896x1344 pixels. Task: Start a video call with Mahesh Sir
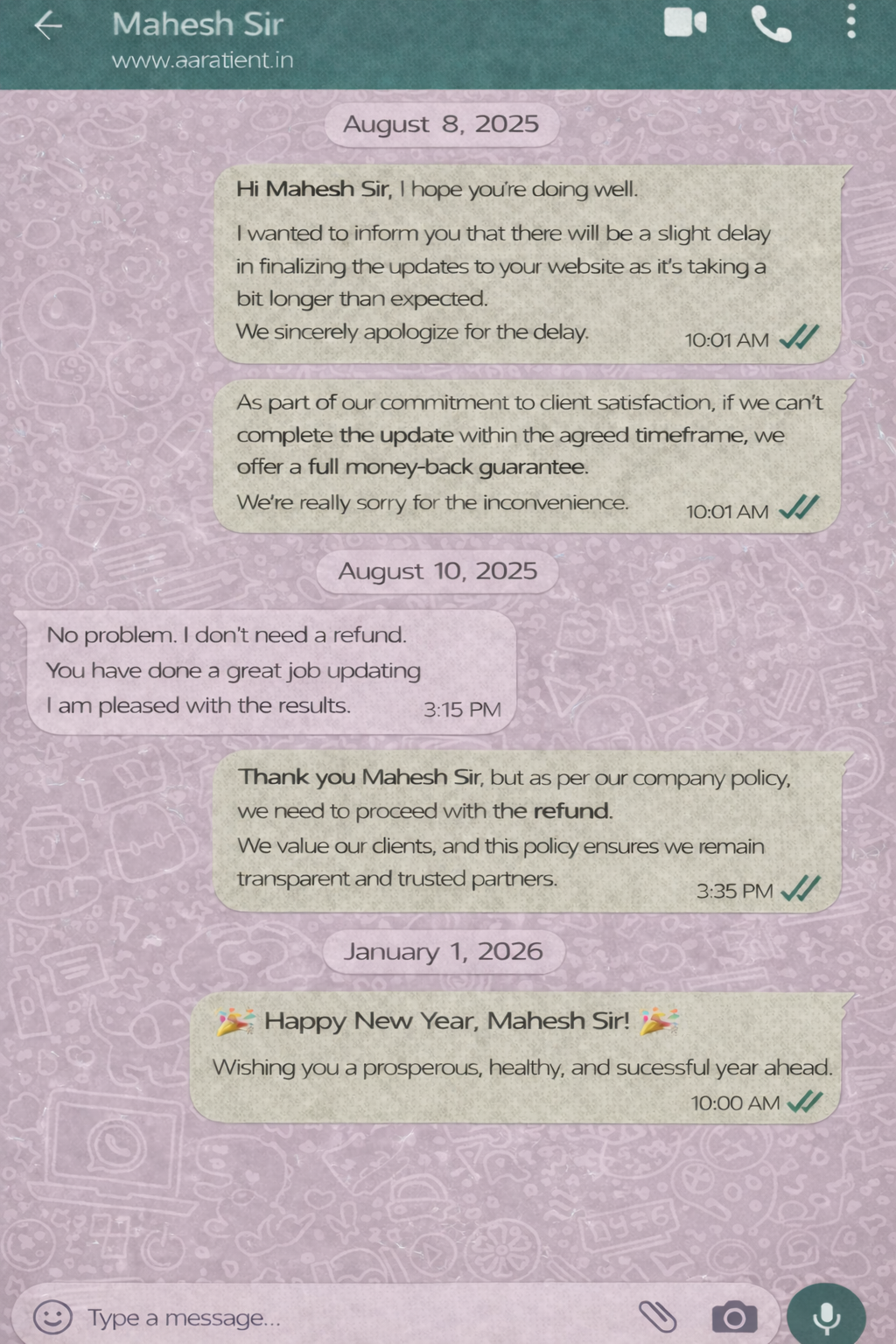(685, 24)
